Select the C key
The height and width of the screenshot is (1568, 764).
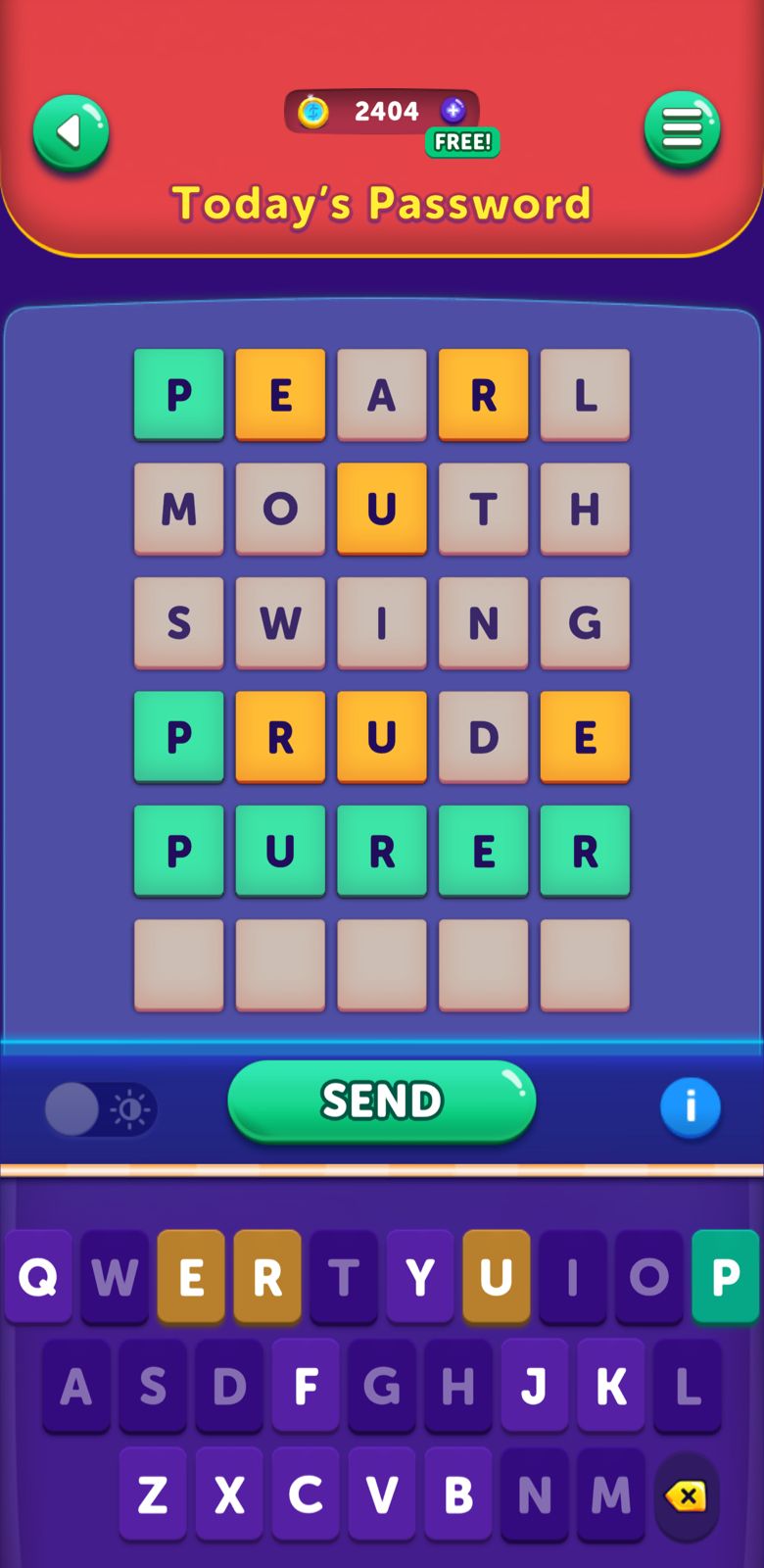[x=306, y=1494]
